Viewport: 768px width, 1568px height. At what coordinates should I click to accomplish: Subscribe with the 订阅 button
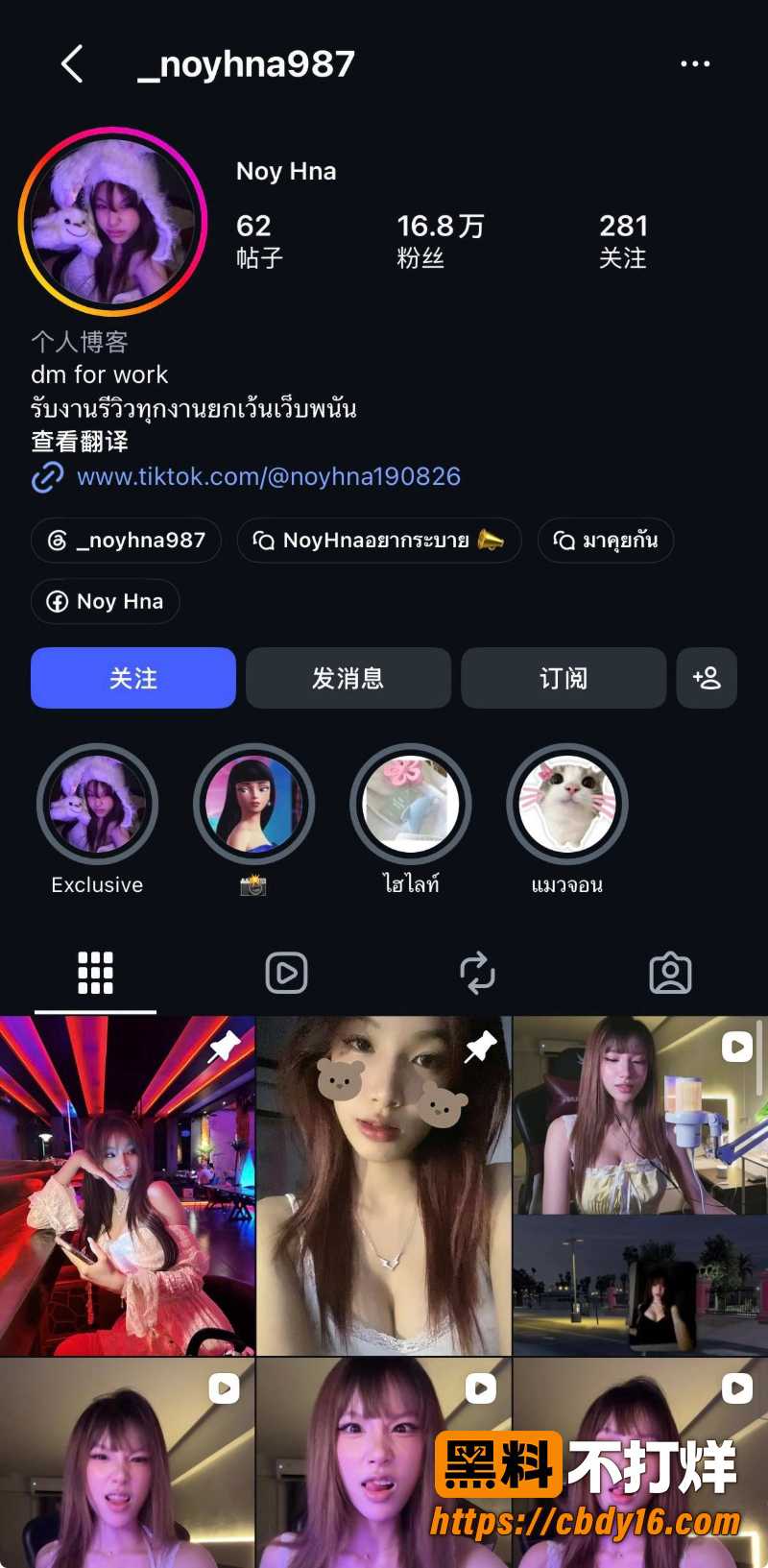coord(564,678)
